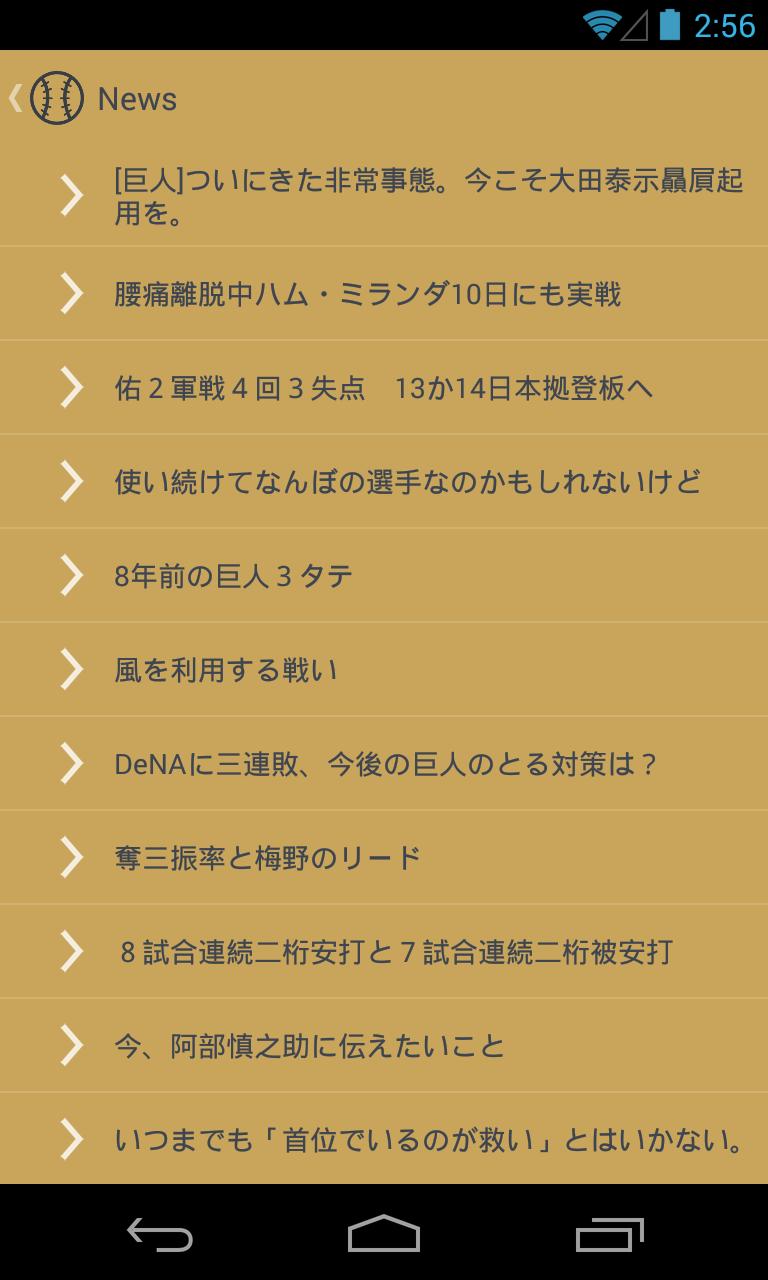
Task: Open the ８試合連続二桁安打 article
Action: (396, 952)
